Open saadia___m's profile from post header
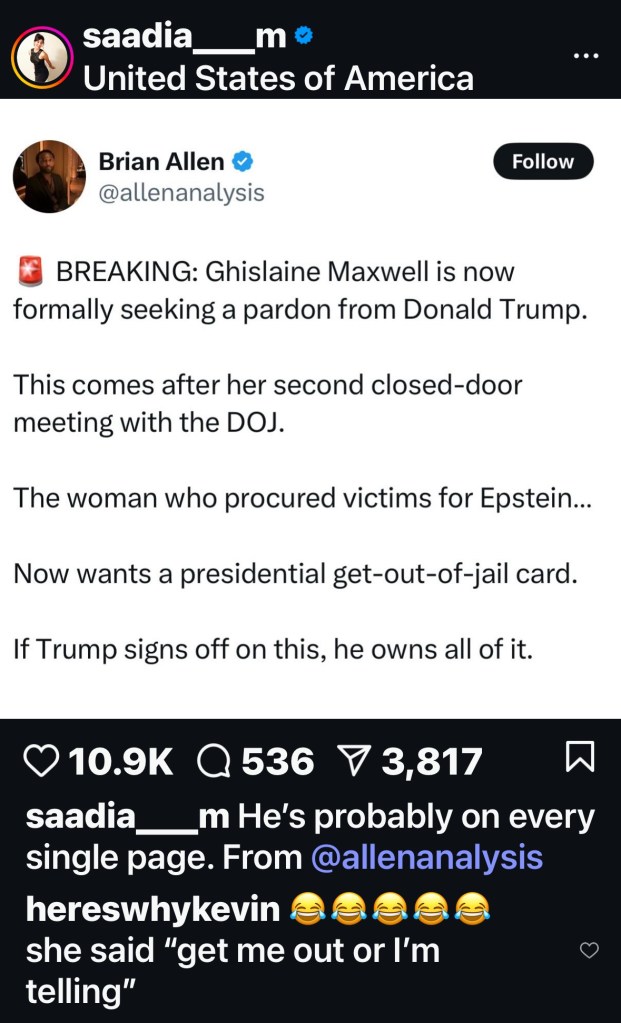 pyautogui.click(x=184, y=37)
